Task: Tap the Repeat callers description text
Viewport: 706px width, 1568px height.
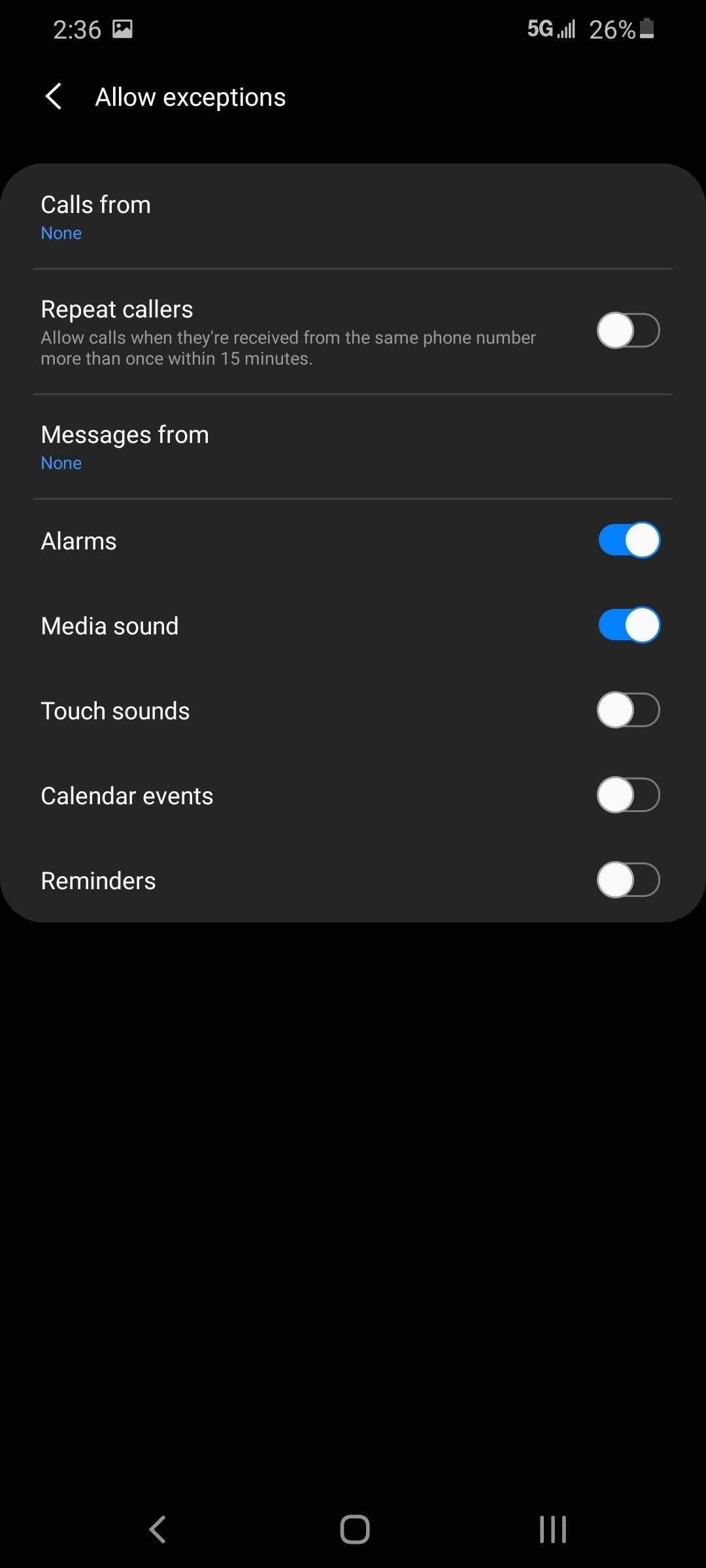Action: [x=288, y=348]
